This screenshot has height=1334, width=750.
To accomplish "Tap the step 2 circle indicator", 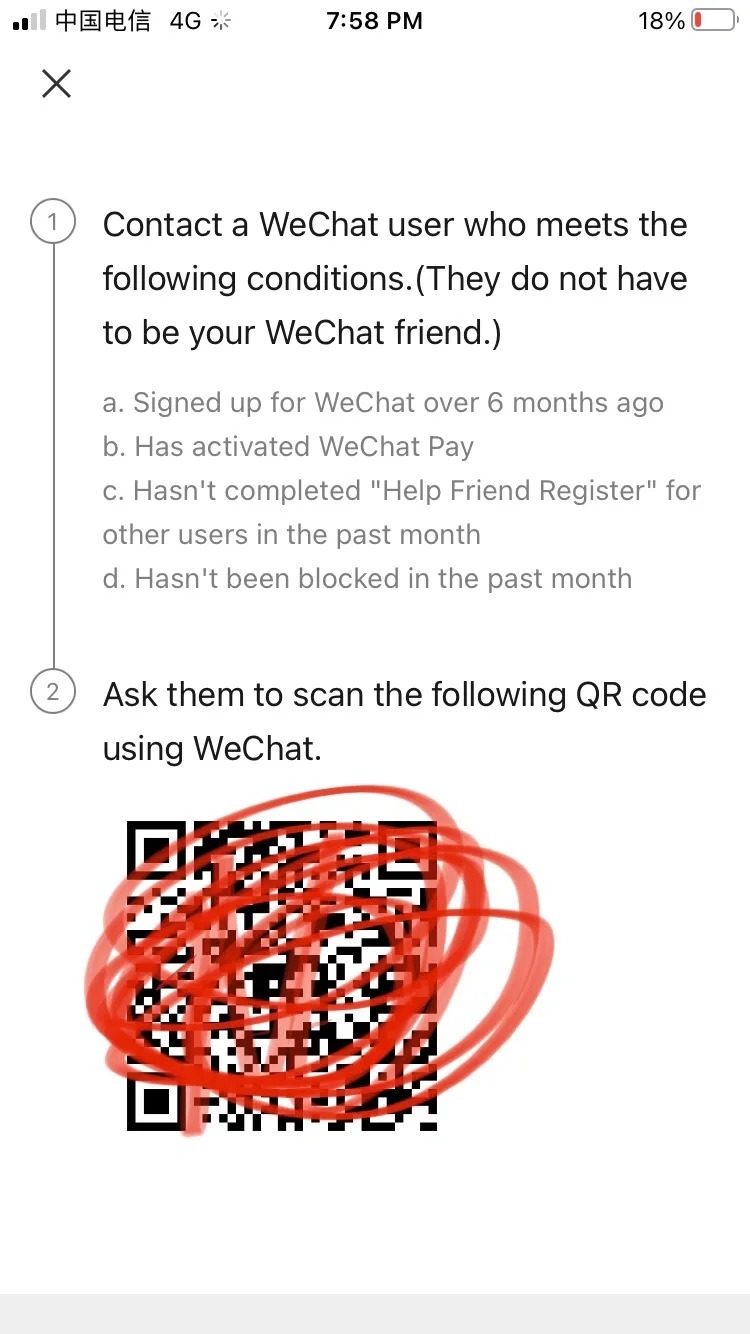I will [52, 691].
